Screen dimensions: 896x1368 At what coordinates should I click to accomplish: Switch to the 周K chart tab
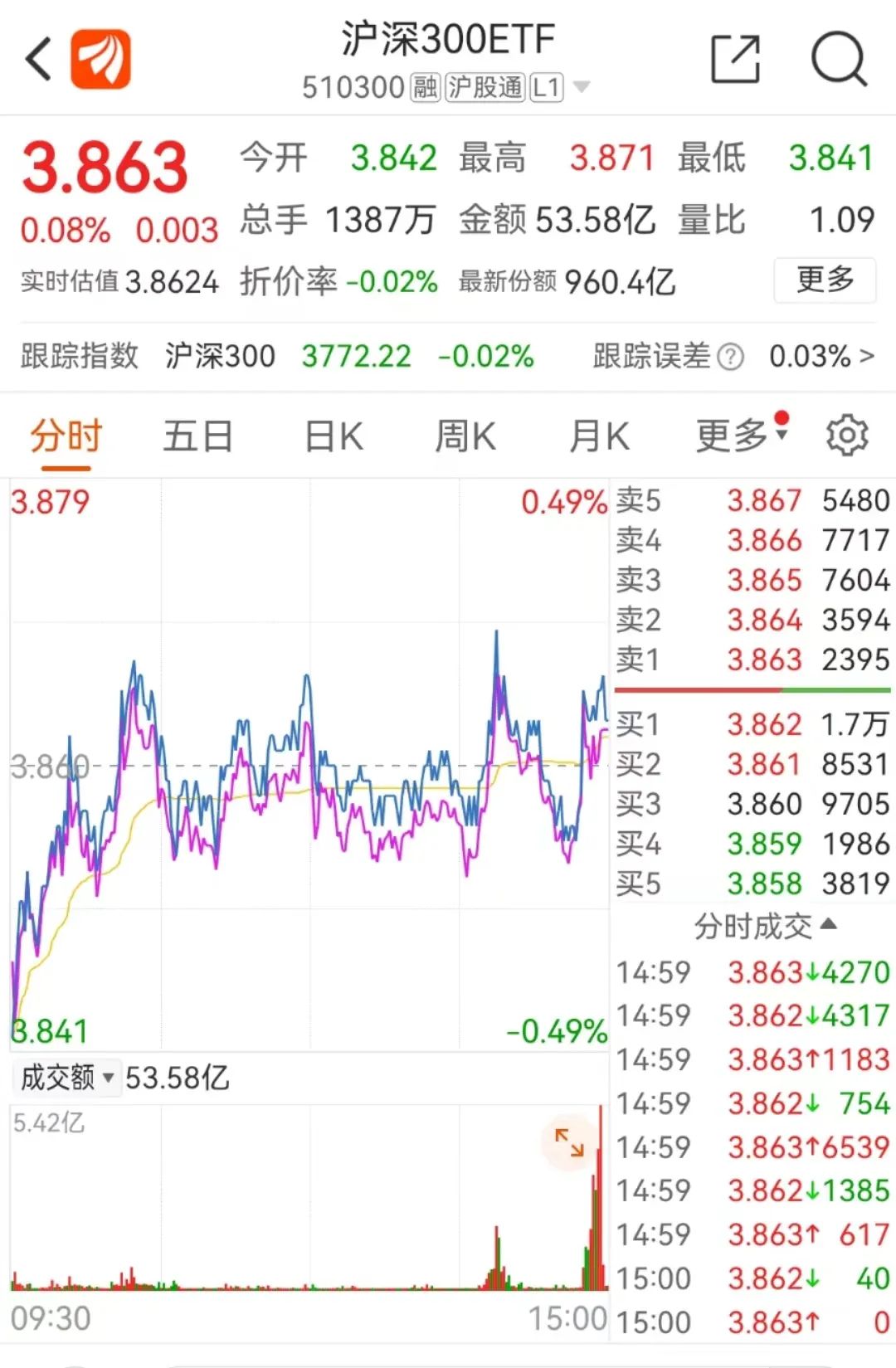coord(465,436)
